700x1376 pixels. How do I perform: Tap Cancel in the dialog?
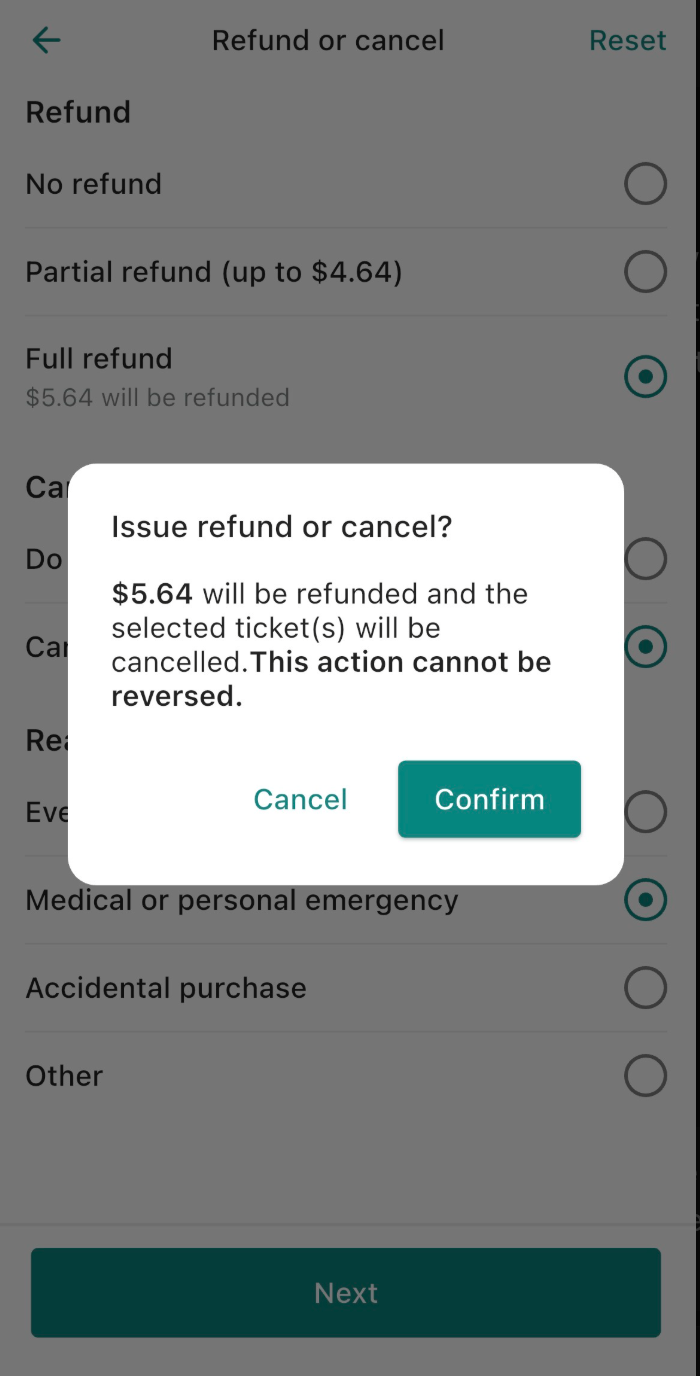(300, 799)
